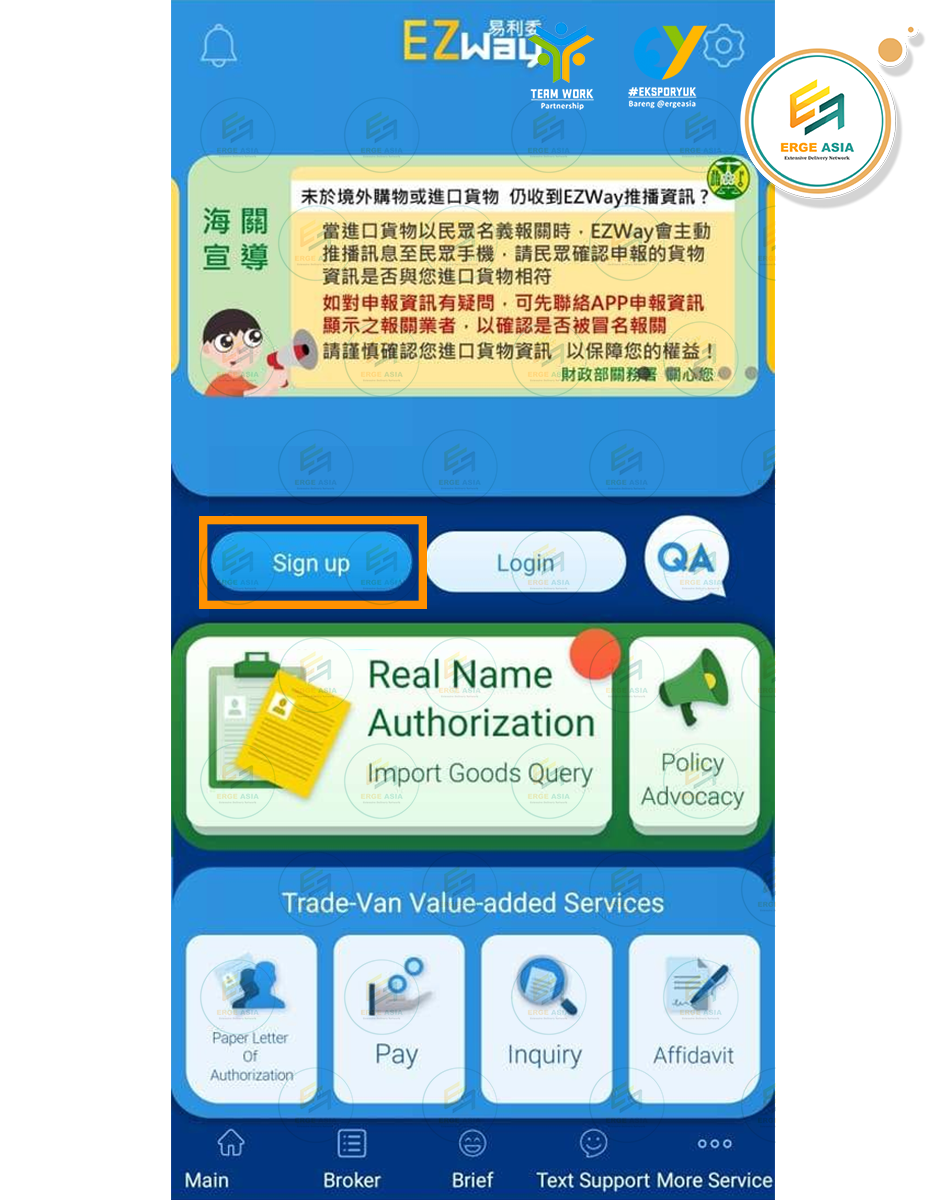Screen dimensions: 945x1200
Task: Tap the QA speech bubble icon
Action: [x=686, y=560]
